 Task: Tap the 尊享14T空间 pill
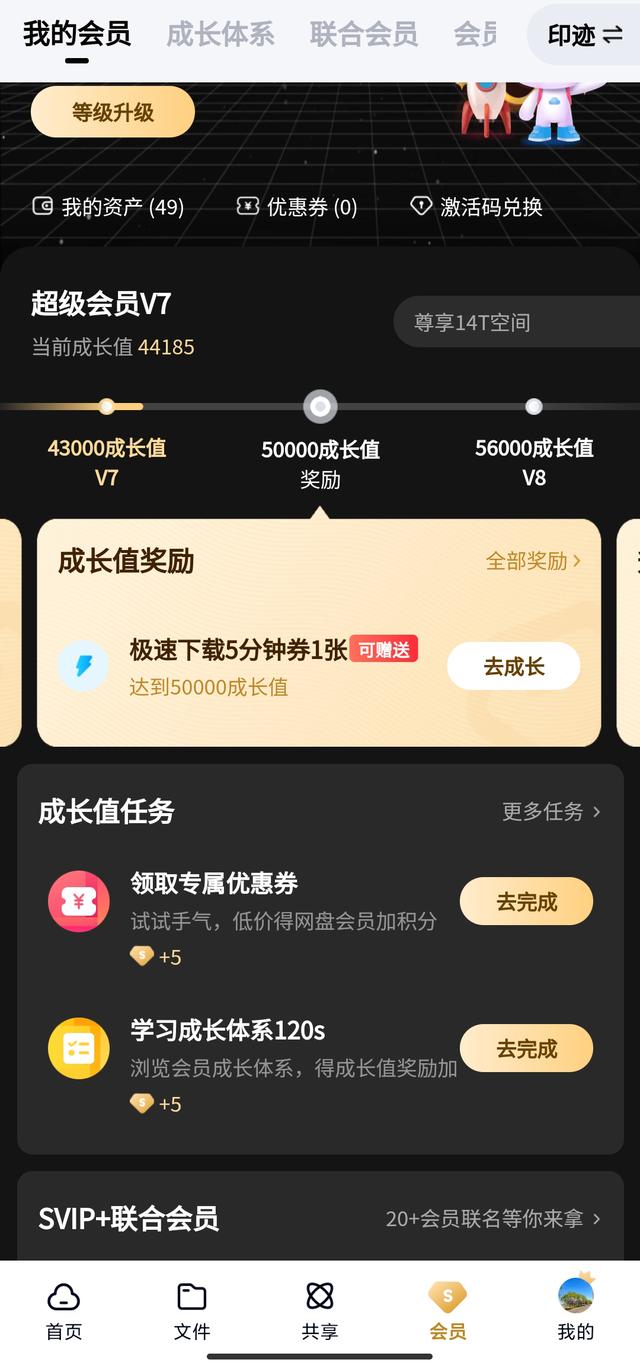click(x=515, y=323)
